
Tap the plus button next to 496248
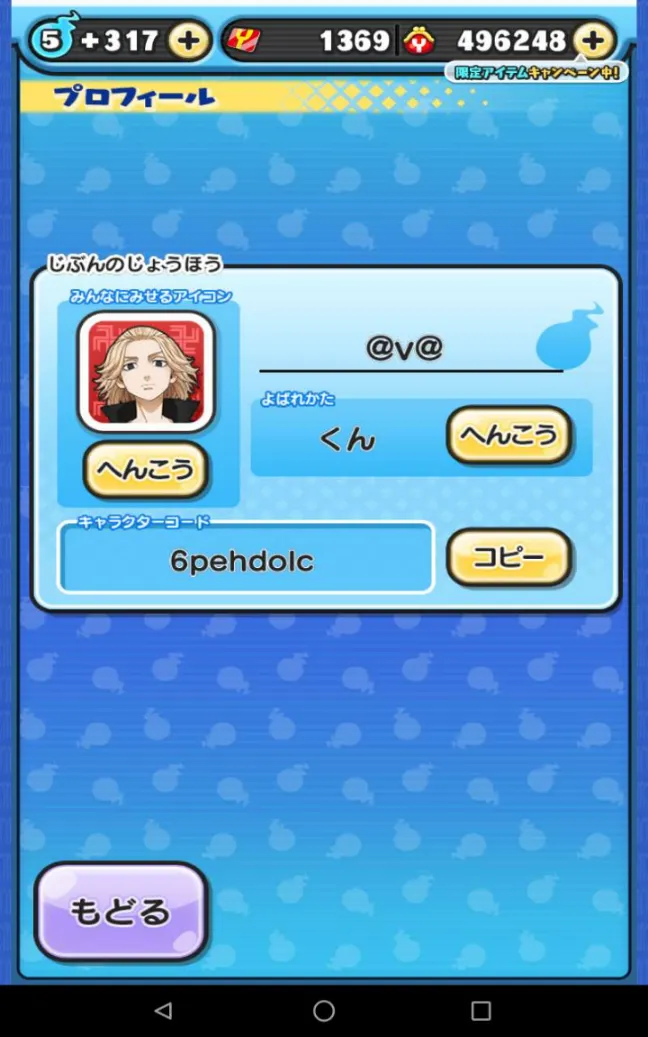[x=594, y=40]
